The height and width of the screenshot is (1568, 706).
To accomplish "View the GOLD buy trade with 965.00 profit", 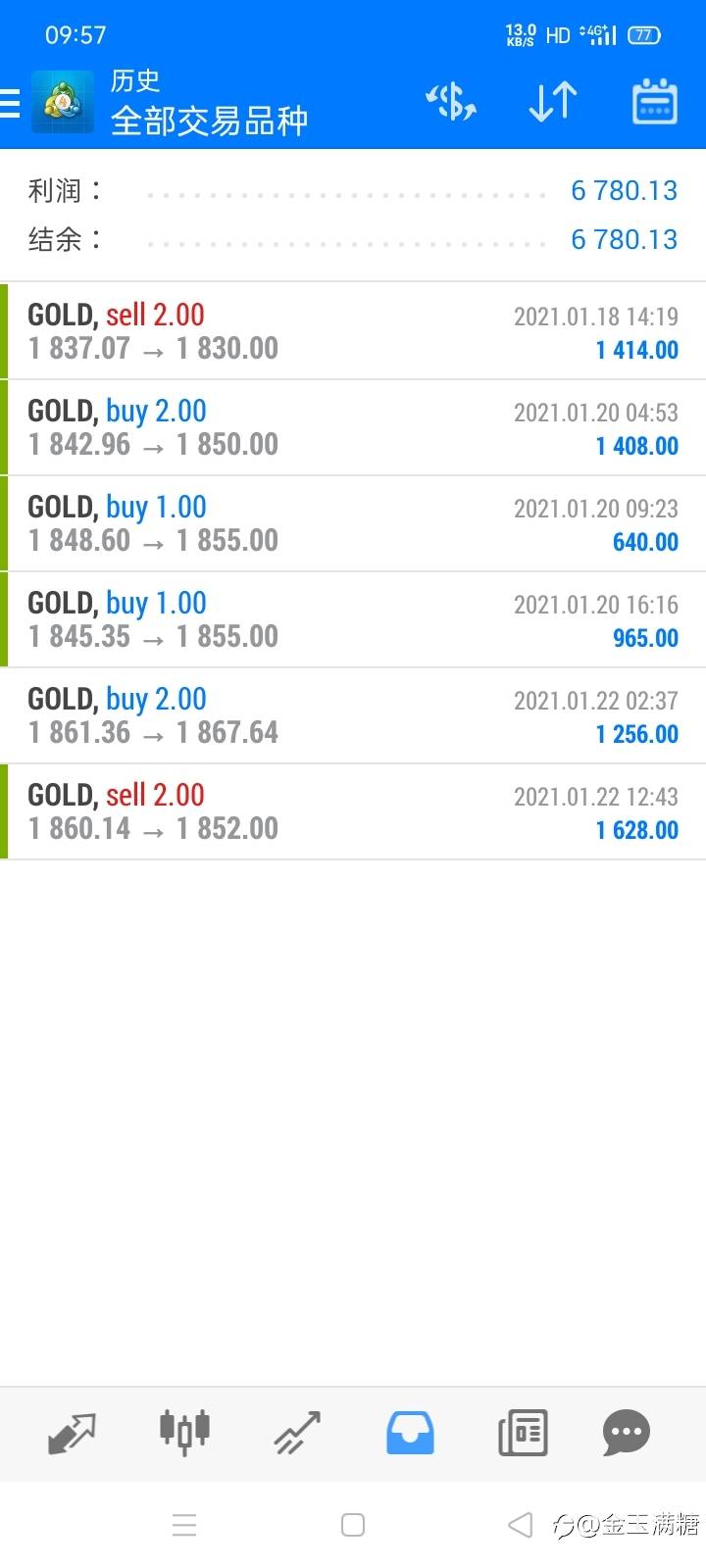I will (353, 619).
